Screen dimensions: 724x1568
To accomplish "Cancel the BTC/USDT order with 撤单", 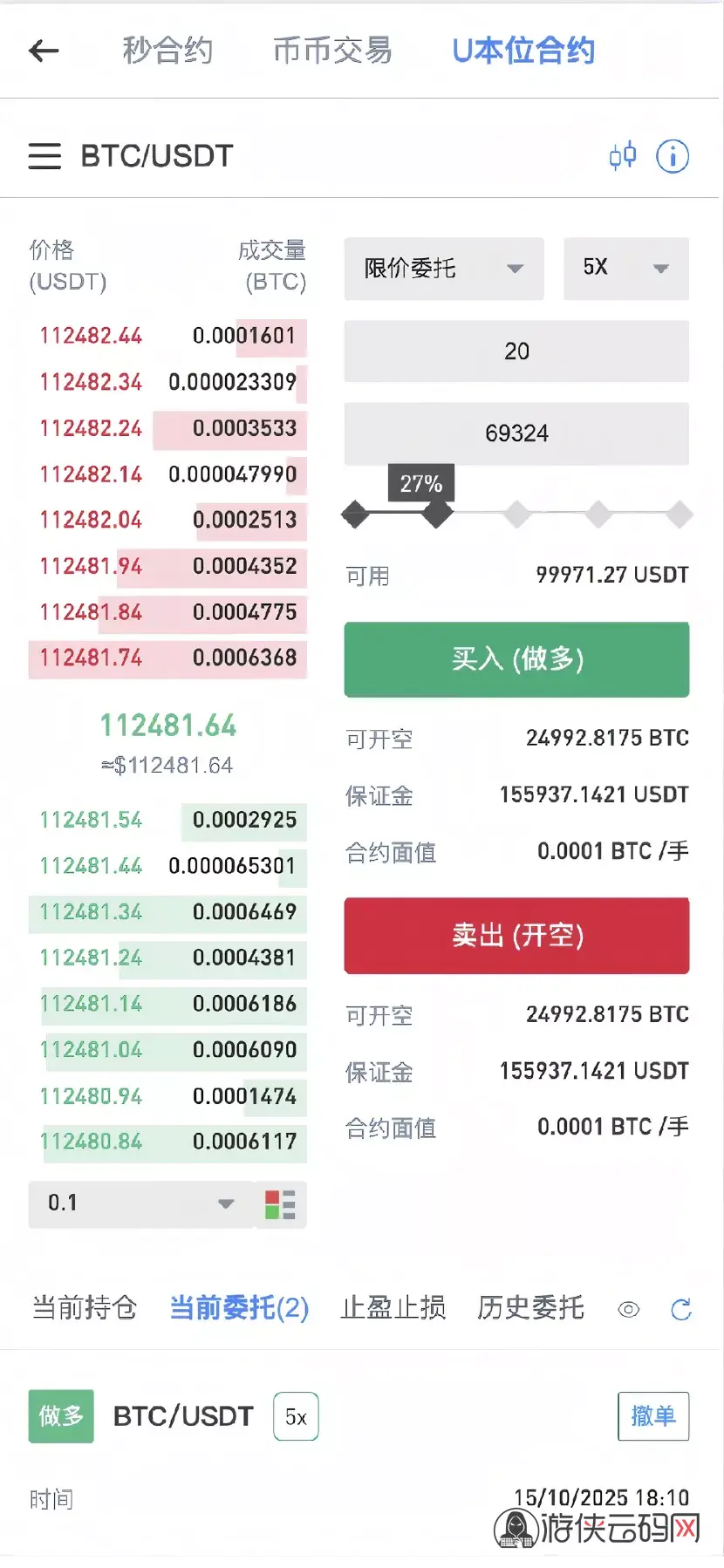I will (x=653, y=1416).
